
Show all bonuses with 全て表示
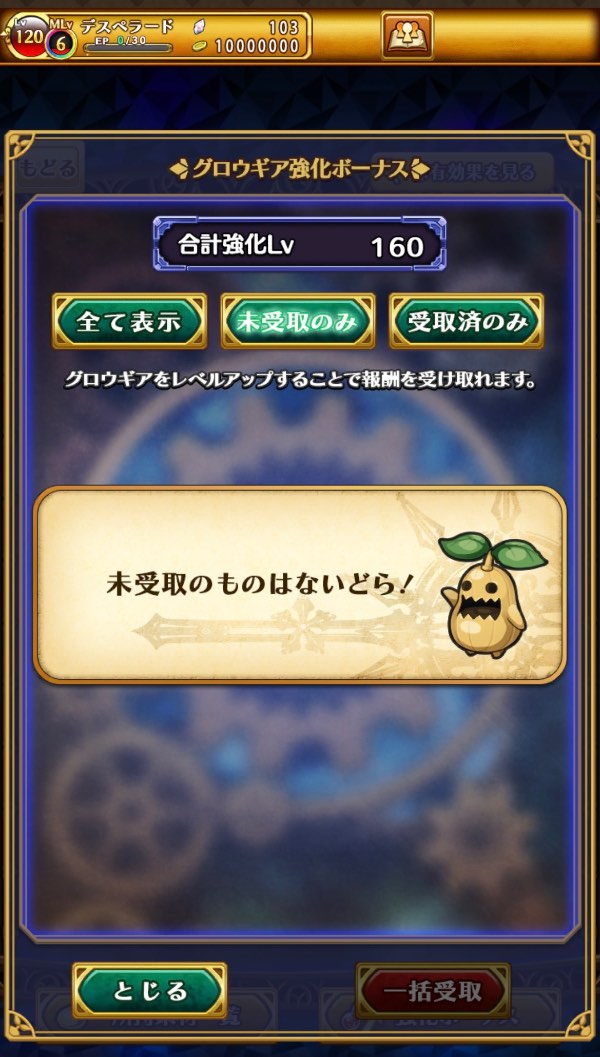point(129,322)
